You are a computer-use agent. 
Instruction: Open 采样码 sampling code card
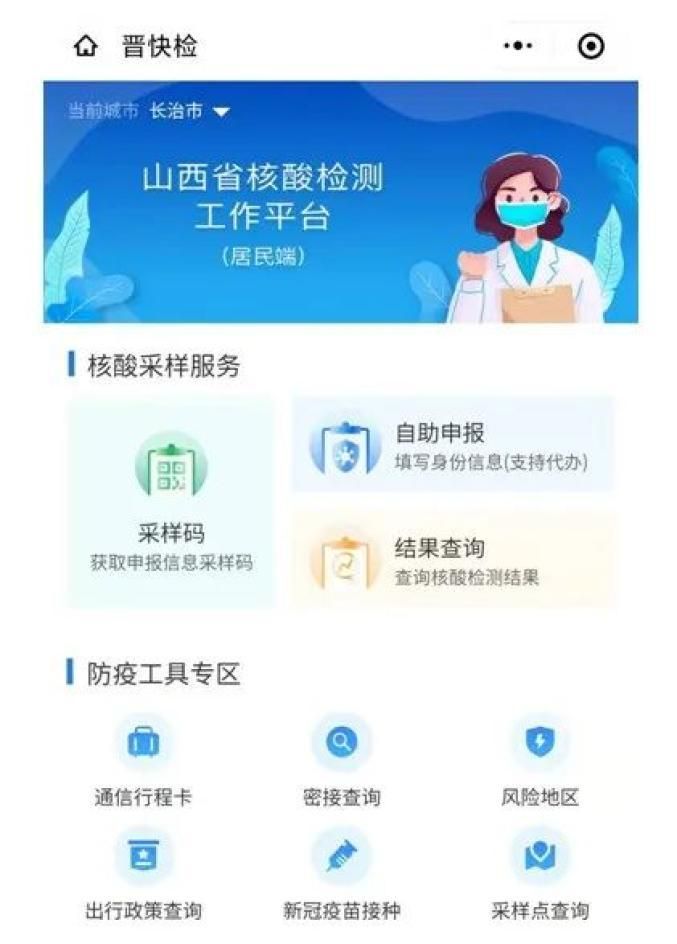(x=171, y=502)
